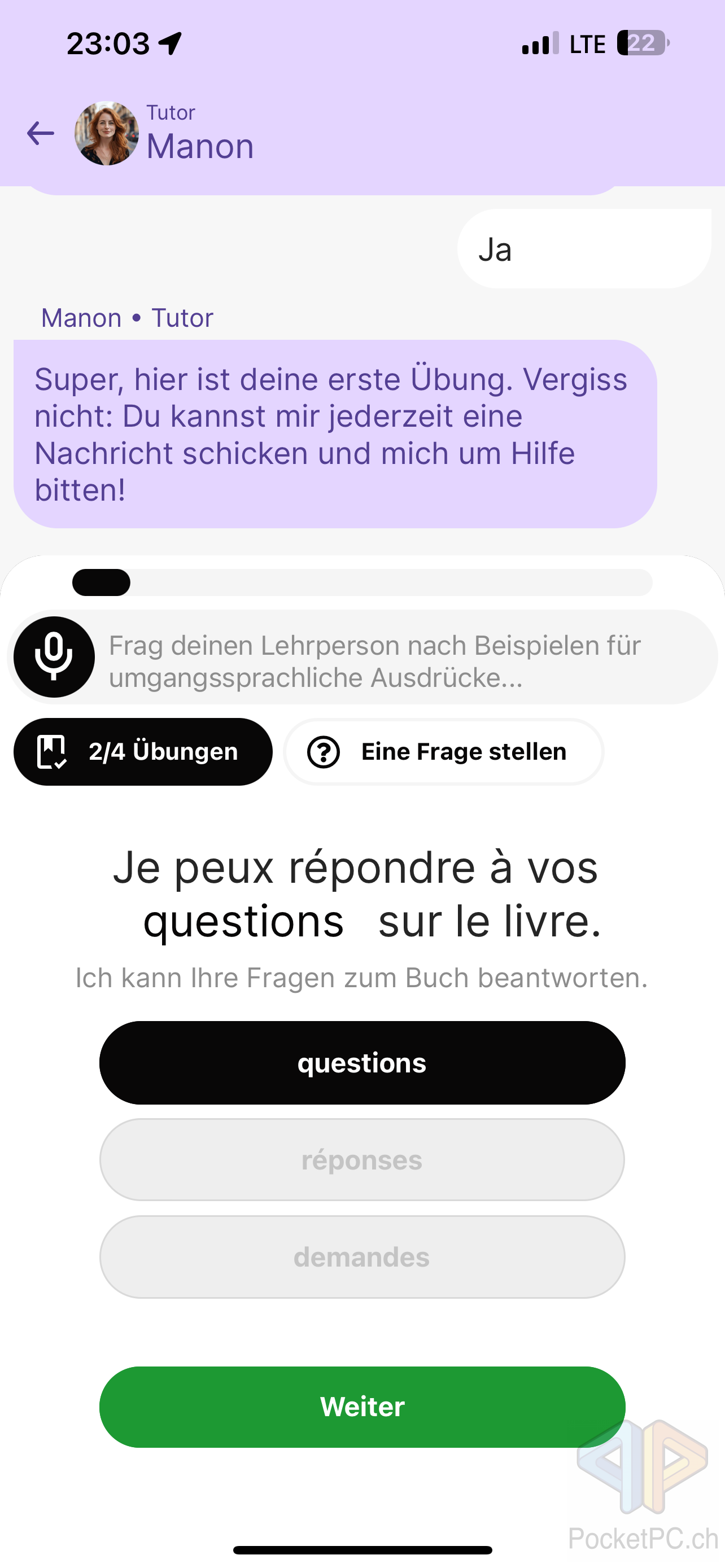725x1568 pixels.
Task: Choose the answer option réponses
Action: pyautogui.click(x=362, y=1159)
